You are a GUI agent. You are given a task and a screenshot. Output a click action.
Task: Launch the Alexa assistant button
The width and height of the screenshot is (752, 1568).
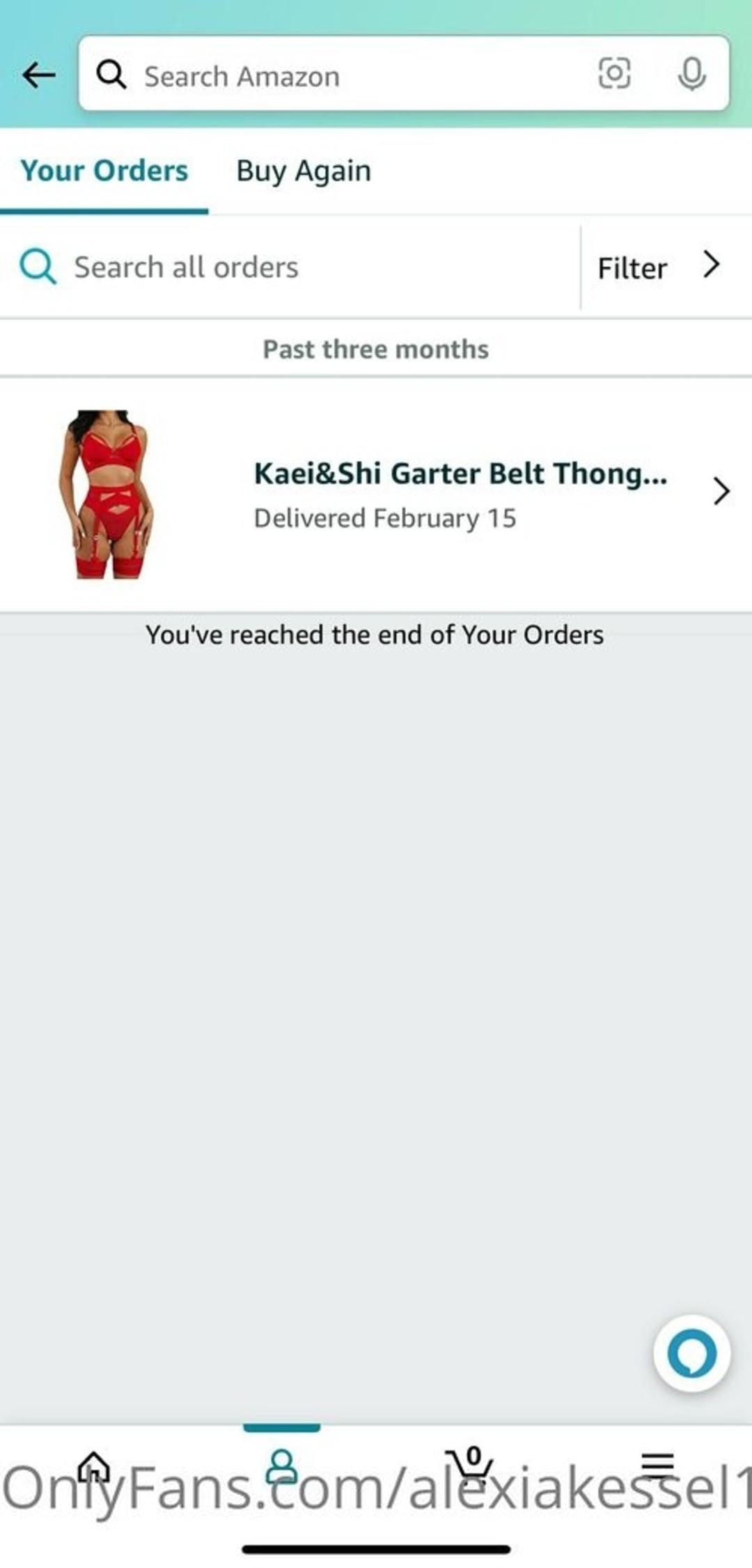coord(691,1353)
